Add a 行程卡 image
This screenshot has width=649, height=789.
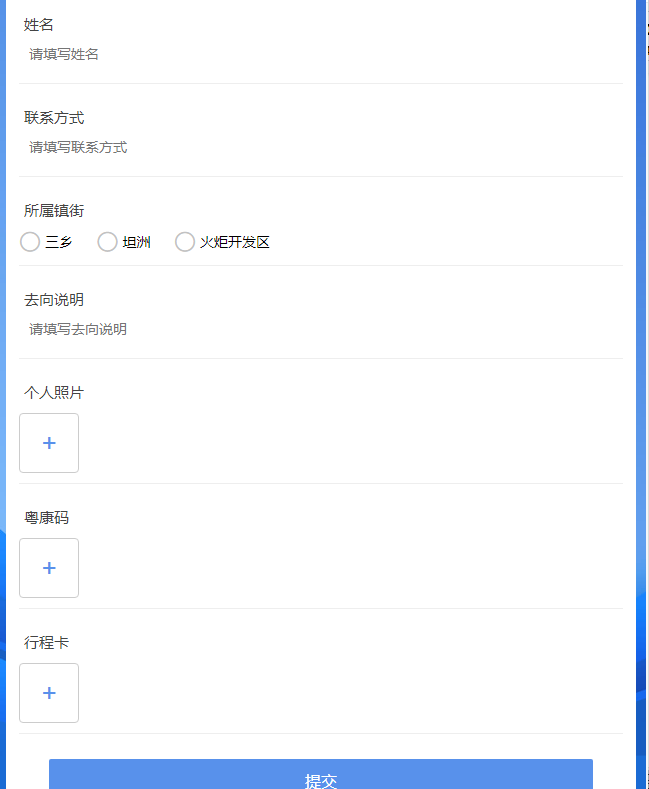pyautogui.click(x=49, y=693)
